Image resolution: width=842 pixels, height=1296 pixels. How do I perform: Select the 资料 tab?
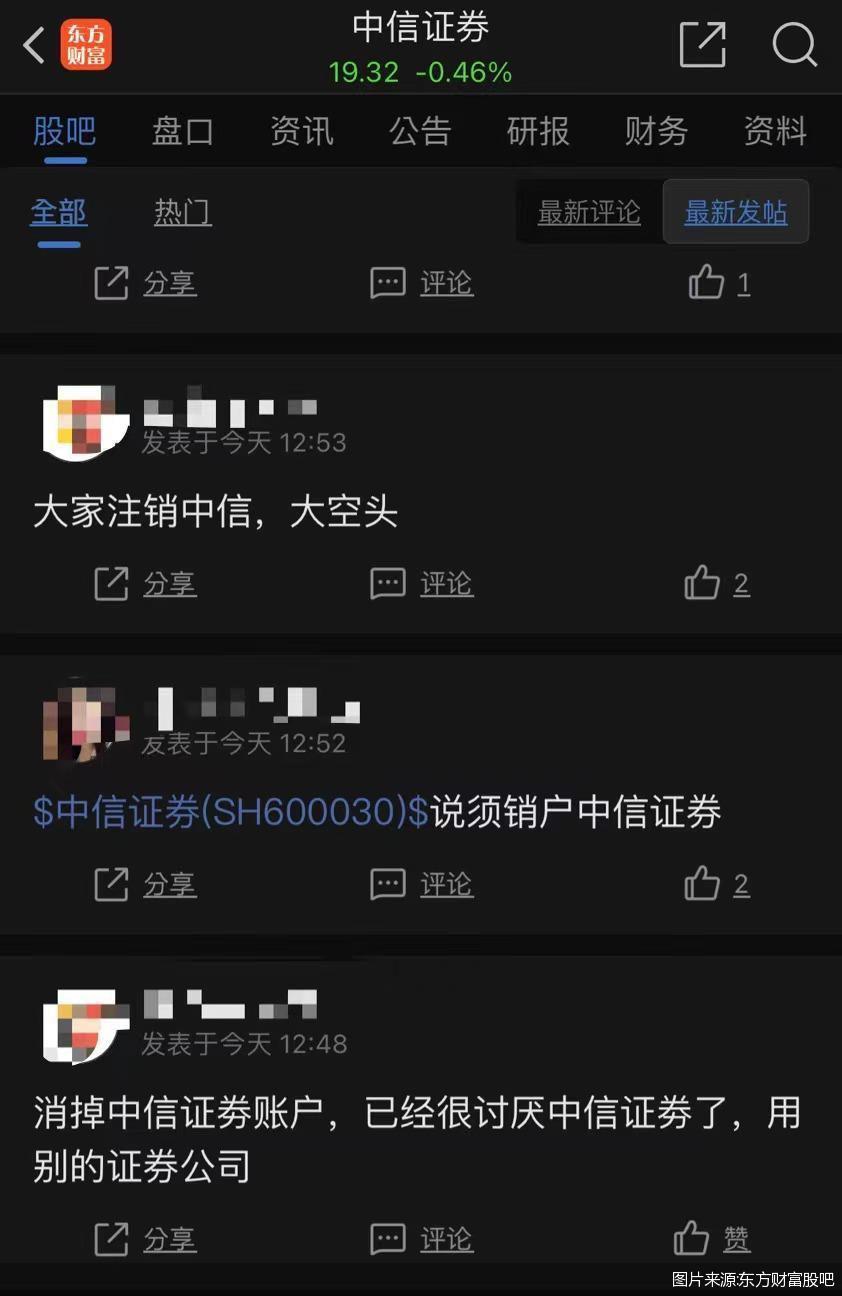tap(774, 131)
